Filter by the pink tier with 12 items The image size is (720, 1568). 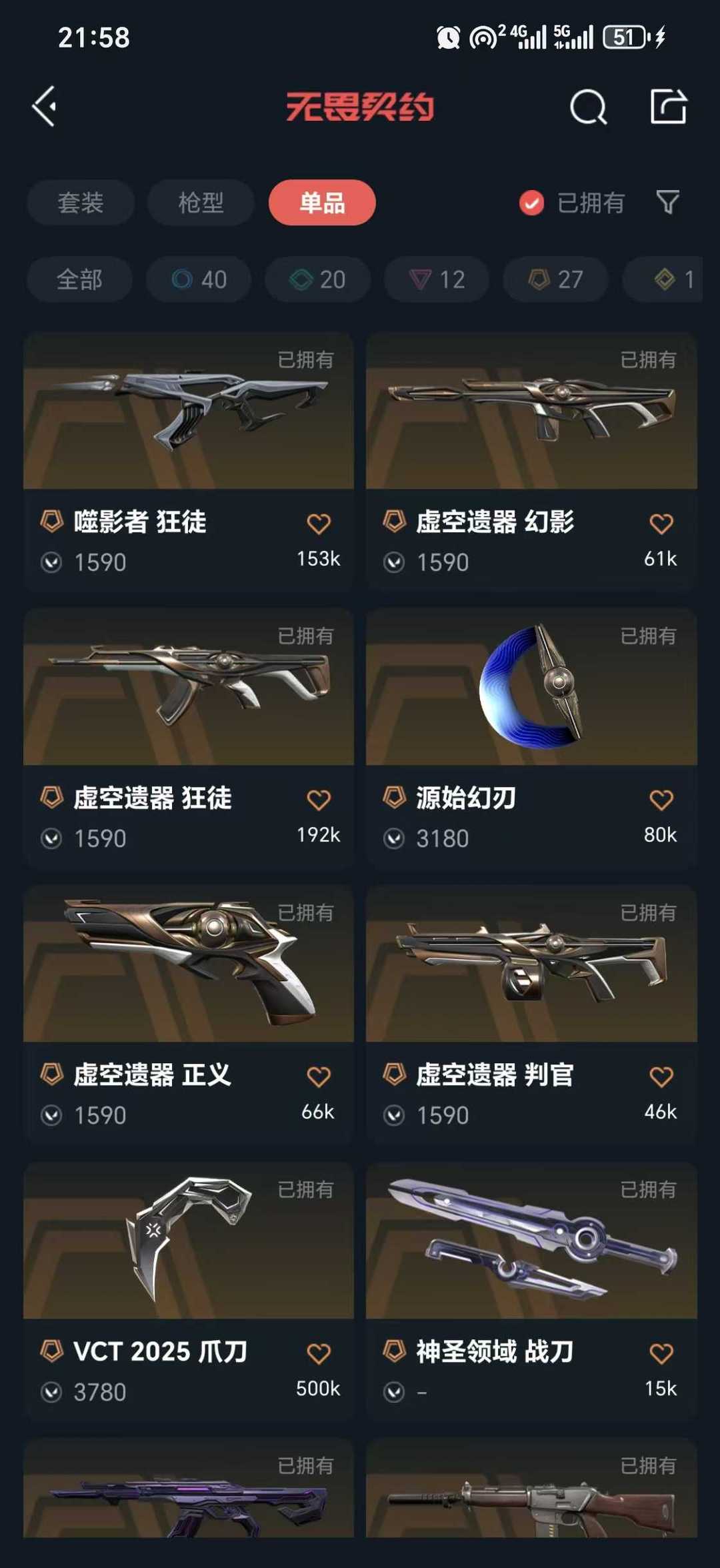click(x=437, y=279)
